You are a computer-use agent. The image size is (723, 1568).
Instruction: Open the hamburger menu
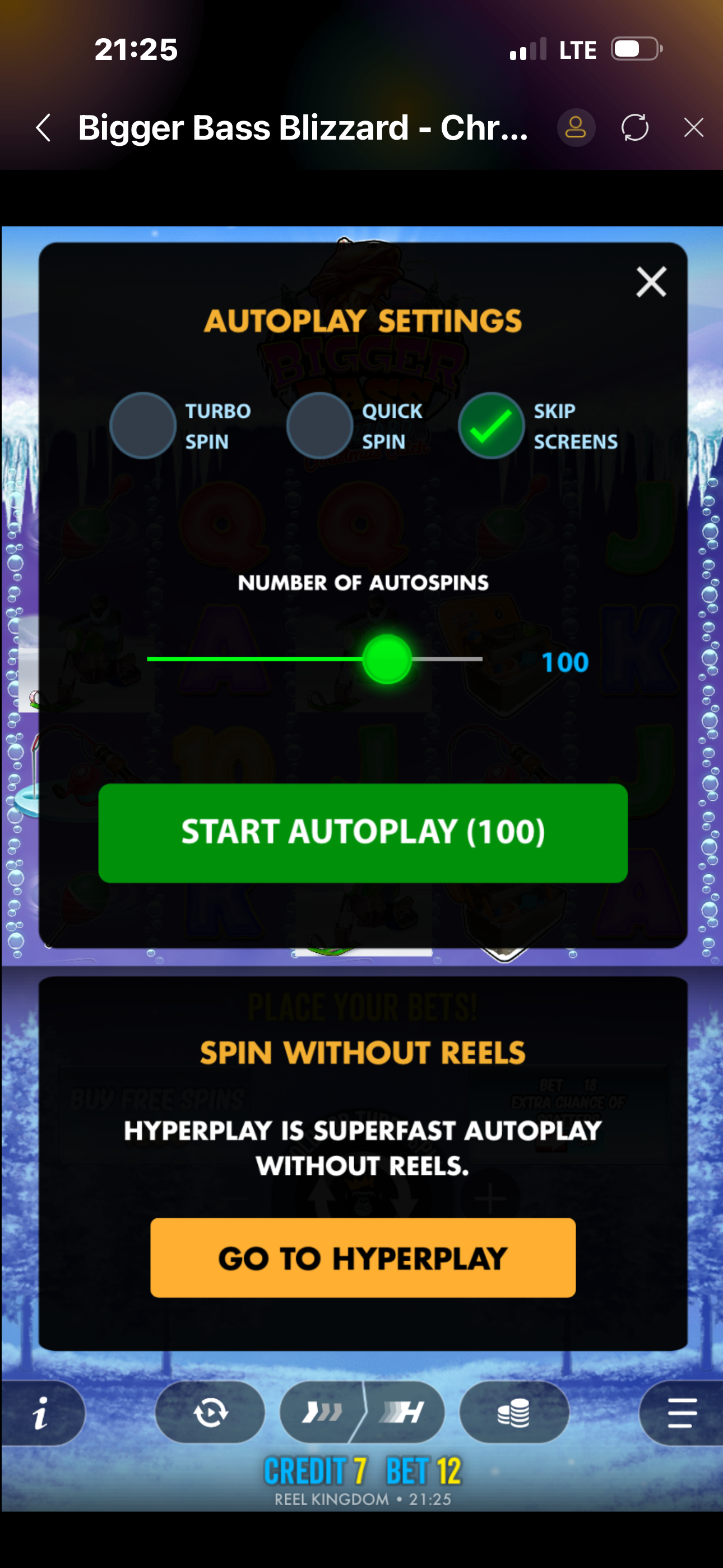click(x=682, y=1412)
